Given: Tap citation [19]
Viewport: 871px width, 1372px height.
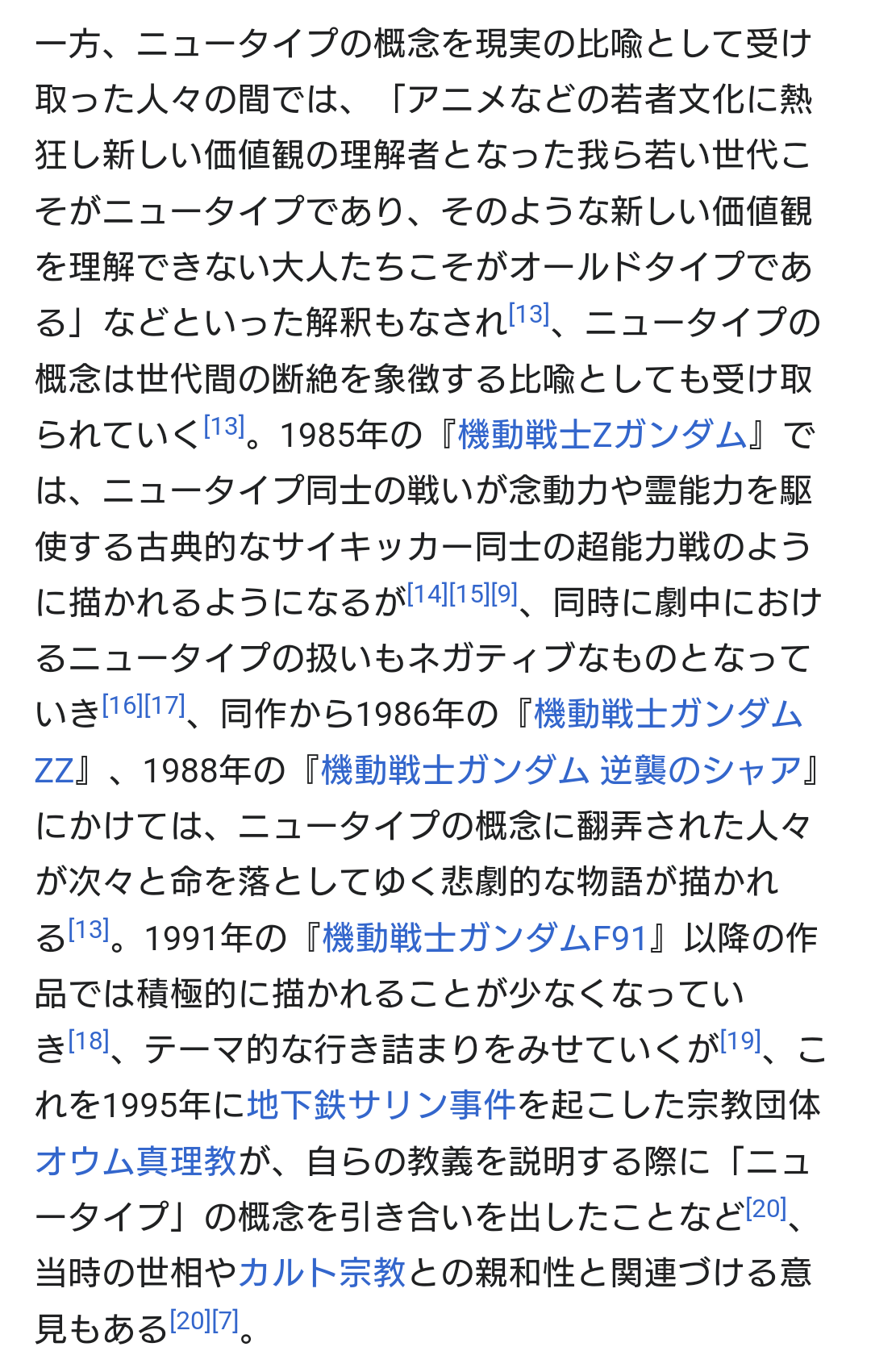Looking at the screenshot, I should 740,1041.
